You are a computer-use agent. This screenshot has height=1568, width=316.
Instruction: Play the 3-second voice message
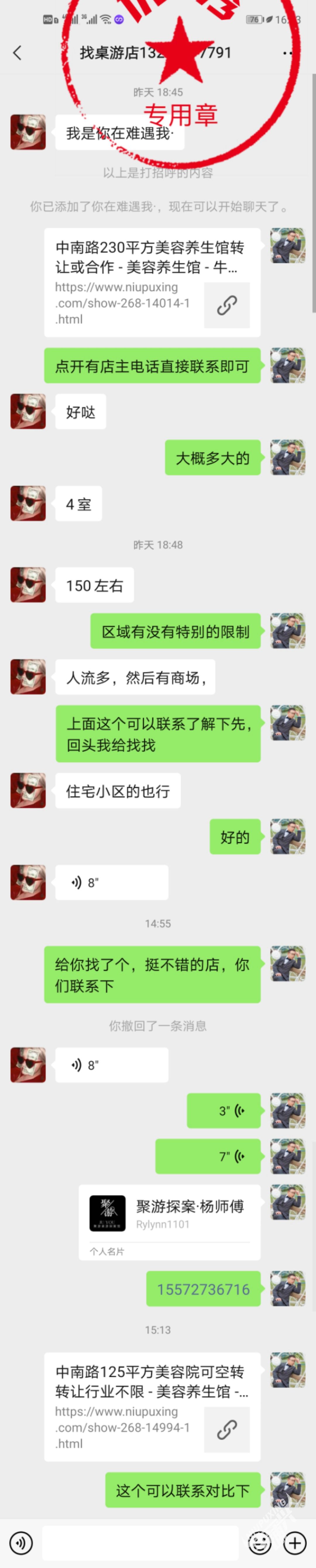224,1111
